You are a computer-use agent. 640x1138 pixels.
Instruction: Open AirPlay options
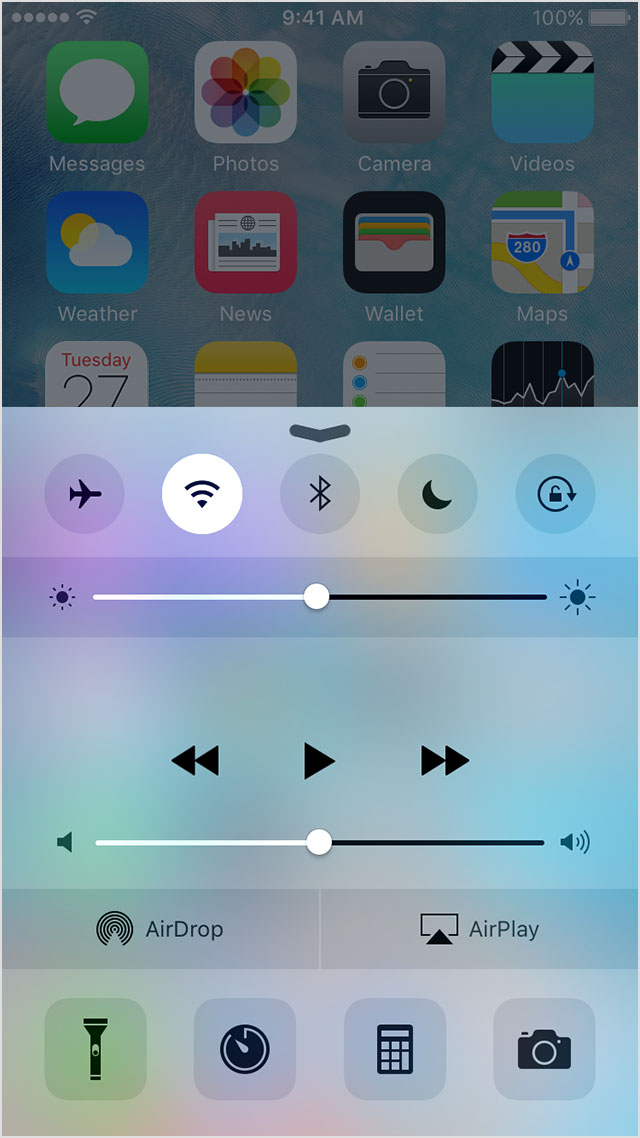480,929
